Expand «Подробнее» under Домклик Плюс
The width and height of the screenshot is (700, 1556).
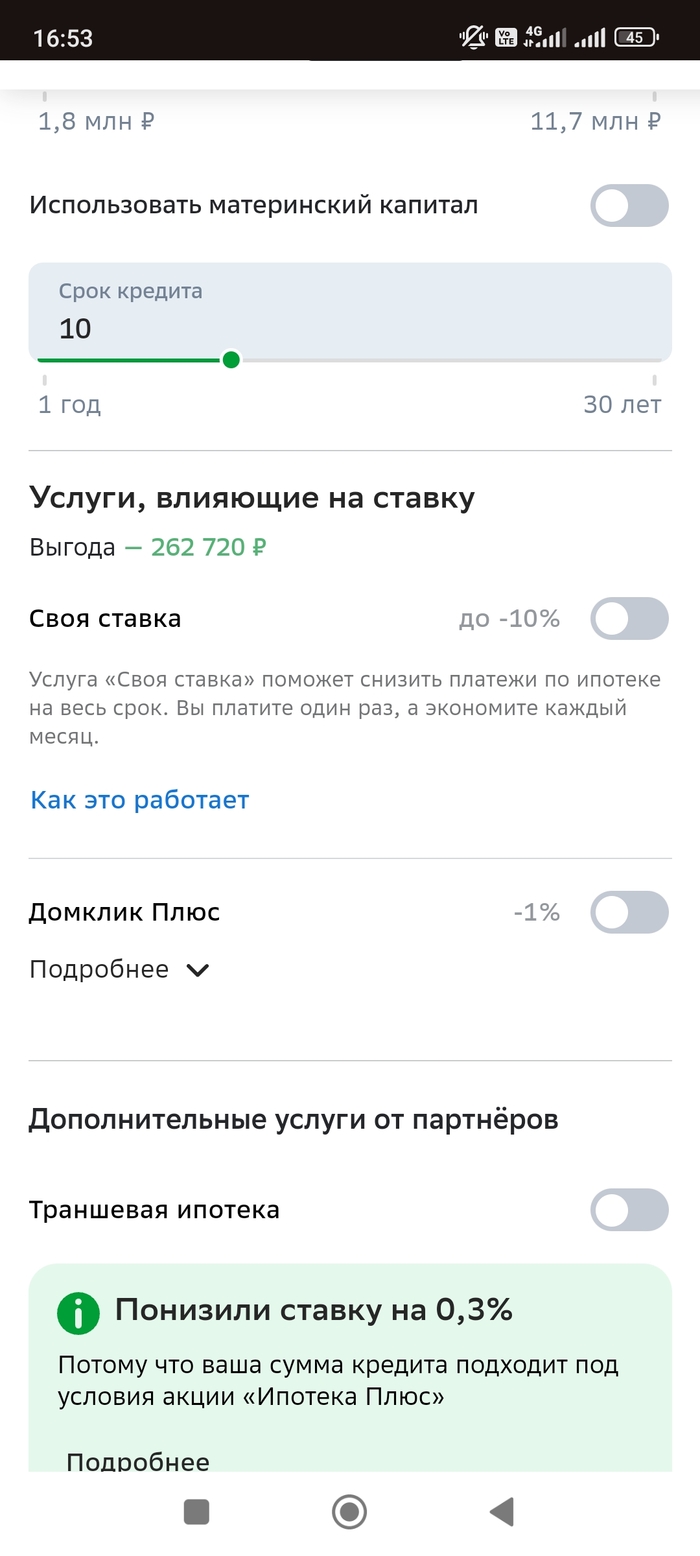[x=120, y=970]
